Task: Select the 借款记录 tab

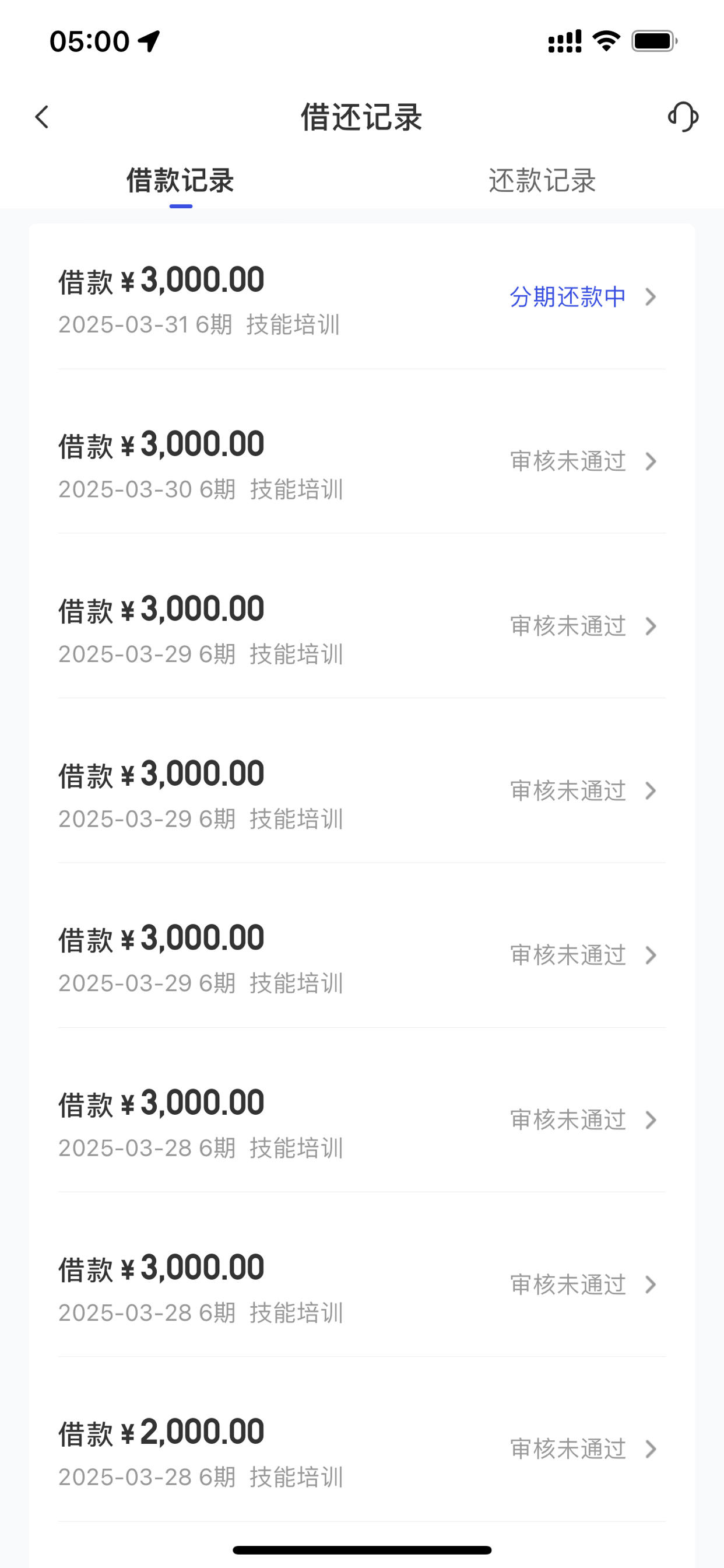Action: tap(180, 181)
